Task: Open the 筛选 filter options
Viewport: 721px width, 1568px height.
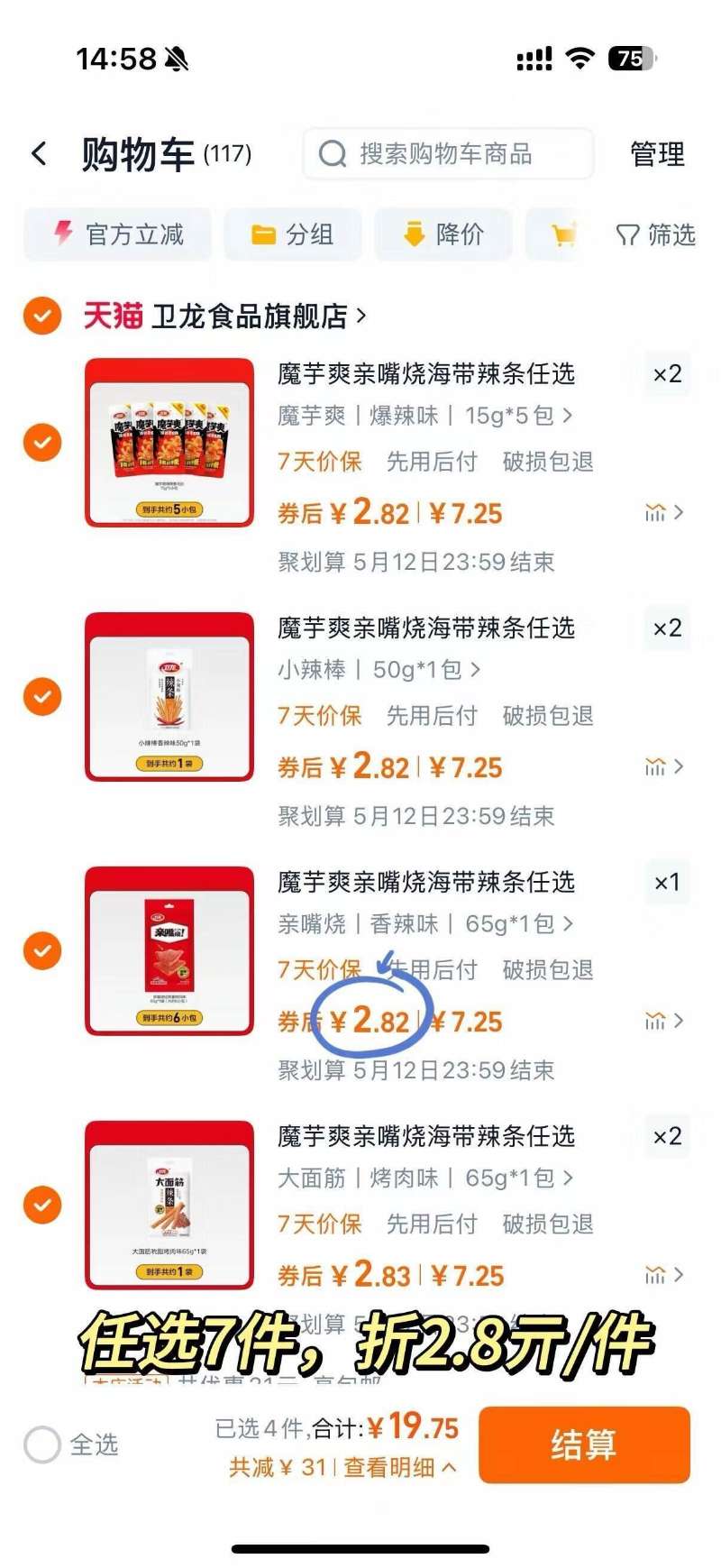Action: 656,235
